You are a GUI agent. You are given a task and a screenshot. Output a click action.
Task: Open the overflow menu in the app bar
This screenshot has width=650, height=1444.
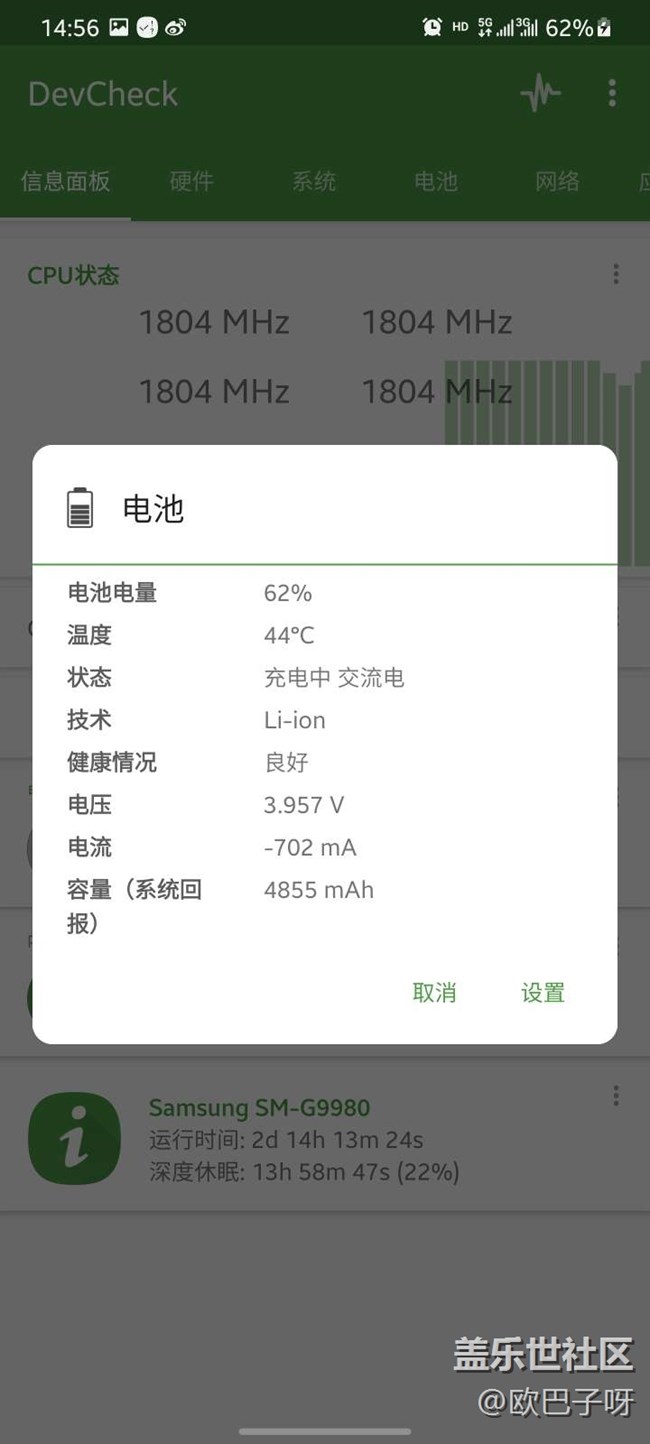[612, 94]
